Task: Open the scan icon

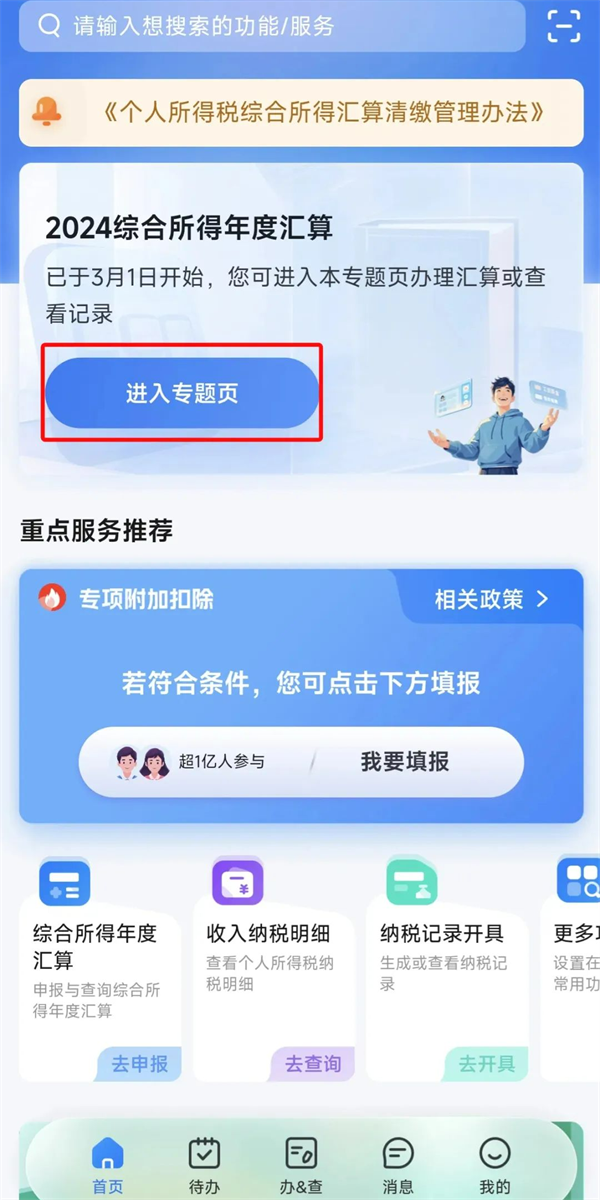Action: coord(564,26)
